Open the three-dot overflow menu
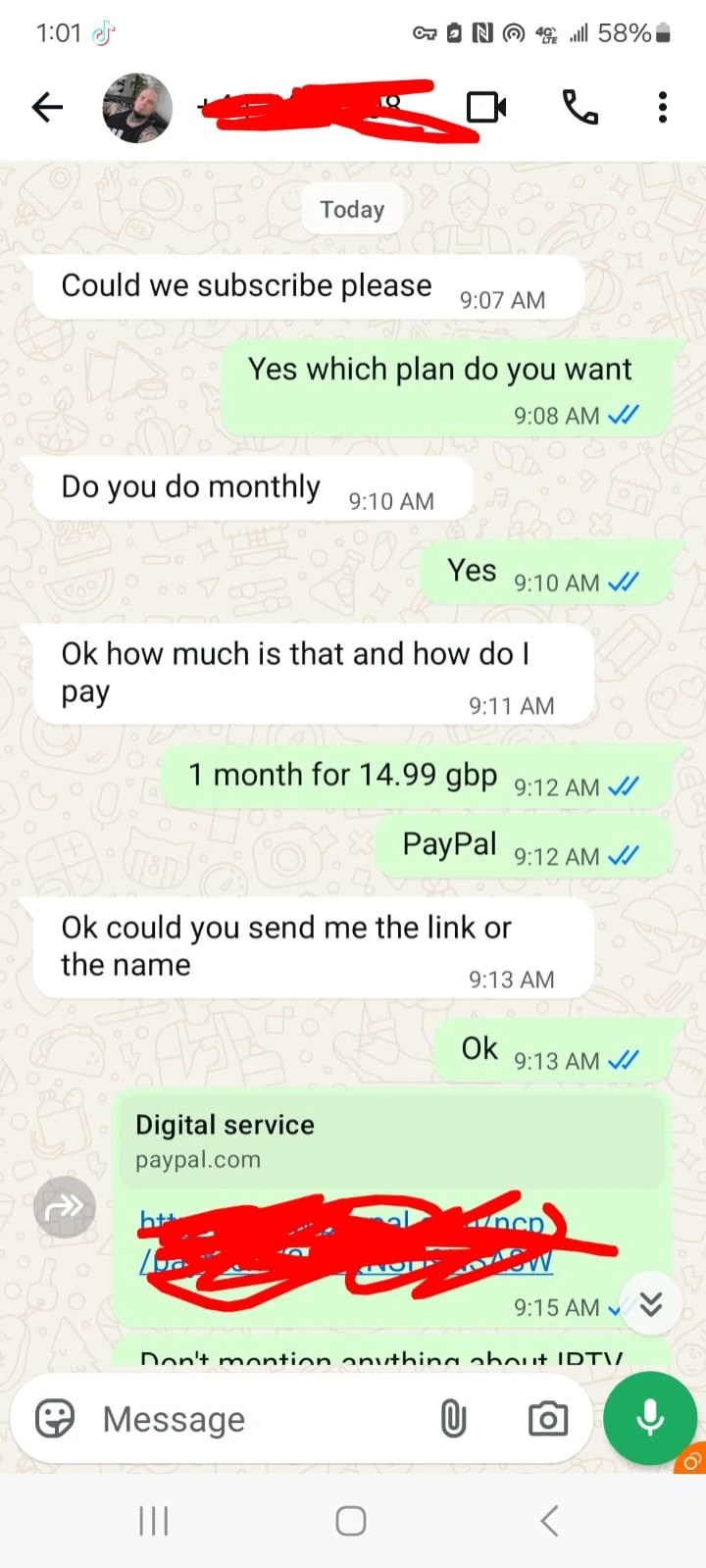Viewport: 706px width, 1568px height. pos(663,107)
